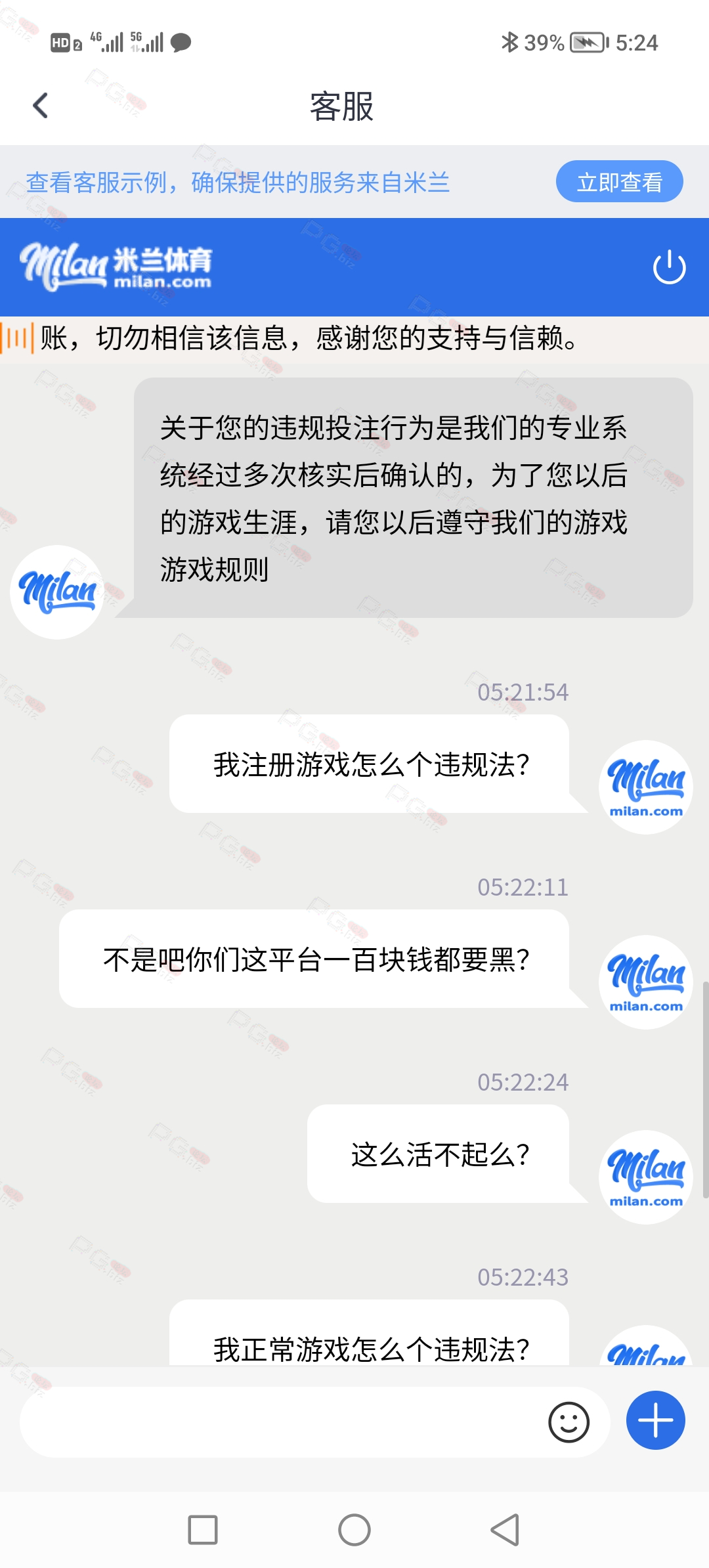The image size is (709, 1568).
Task: Open the plus attachment button
Action: point(655,1420)
